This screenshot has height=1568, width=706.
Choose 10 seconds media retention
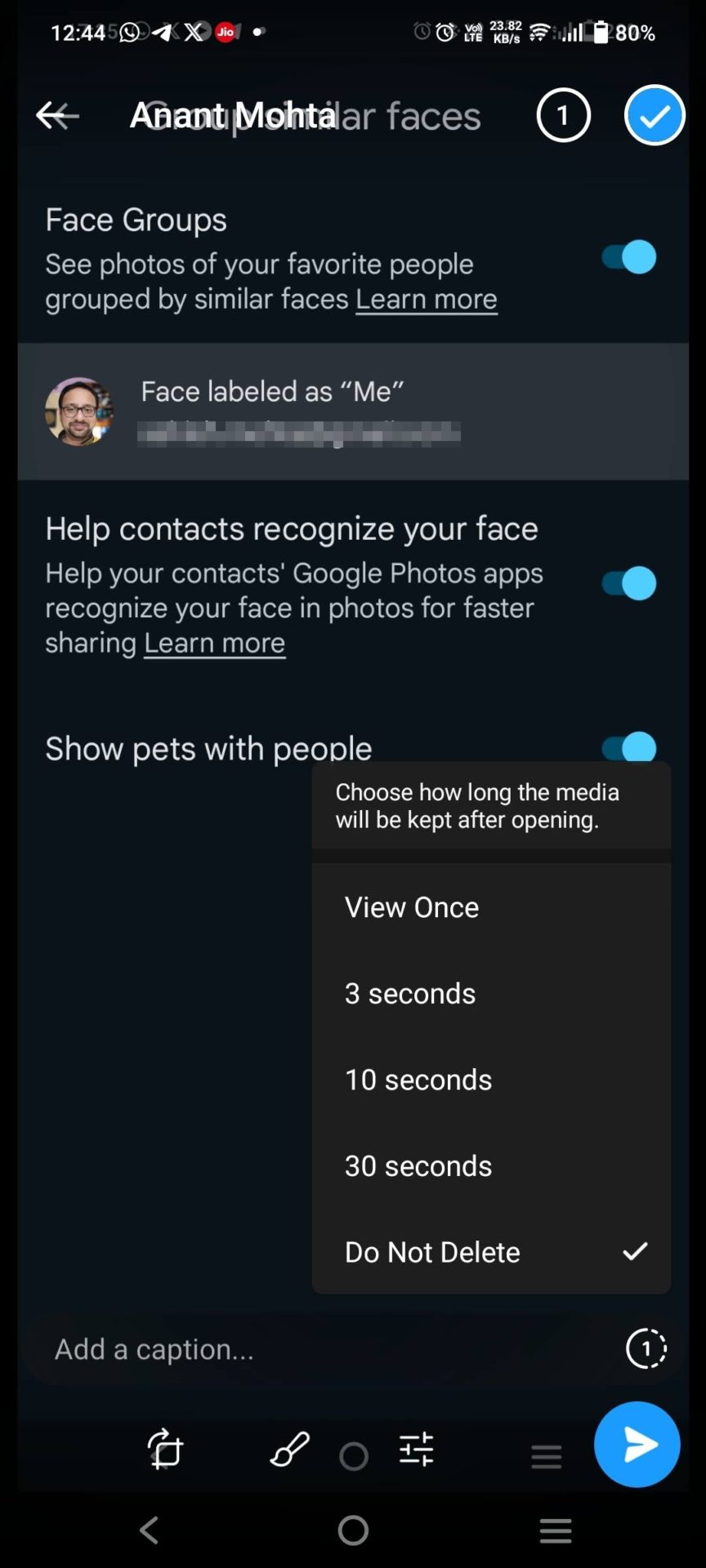[x=418, y=1080]
